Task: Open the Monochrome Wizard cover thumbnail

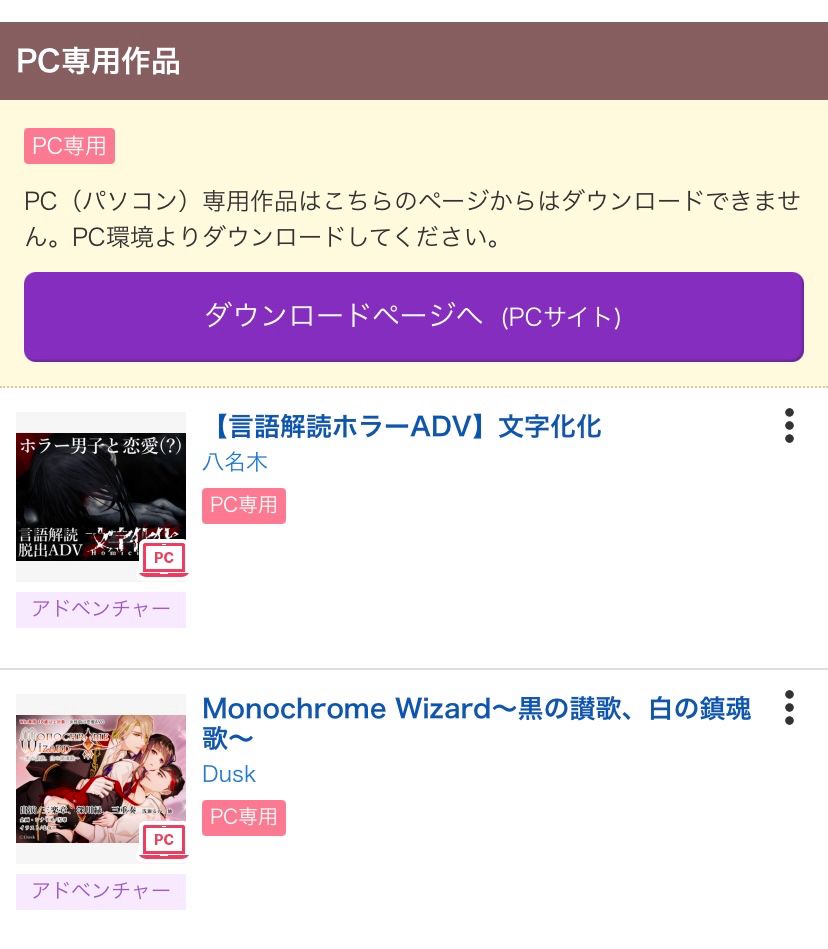Action: click(x=101, y=779)
